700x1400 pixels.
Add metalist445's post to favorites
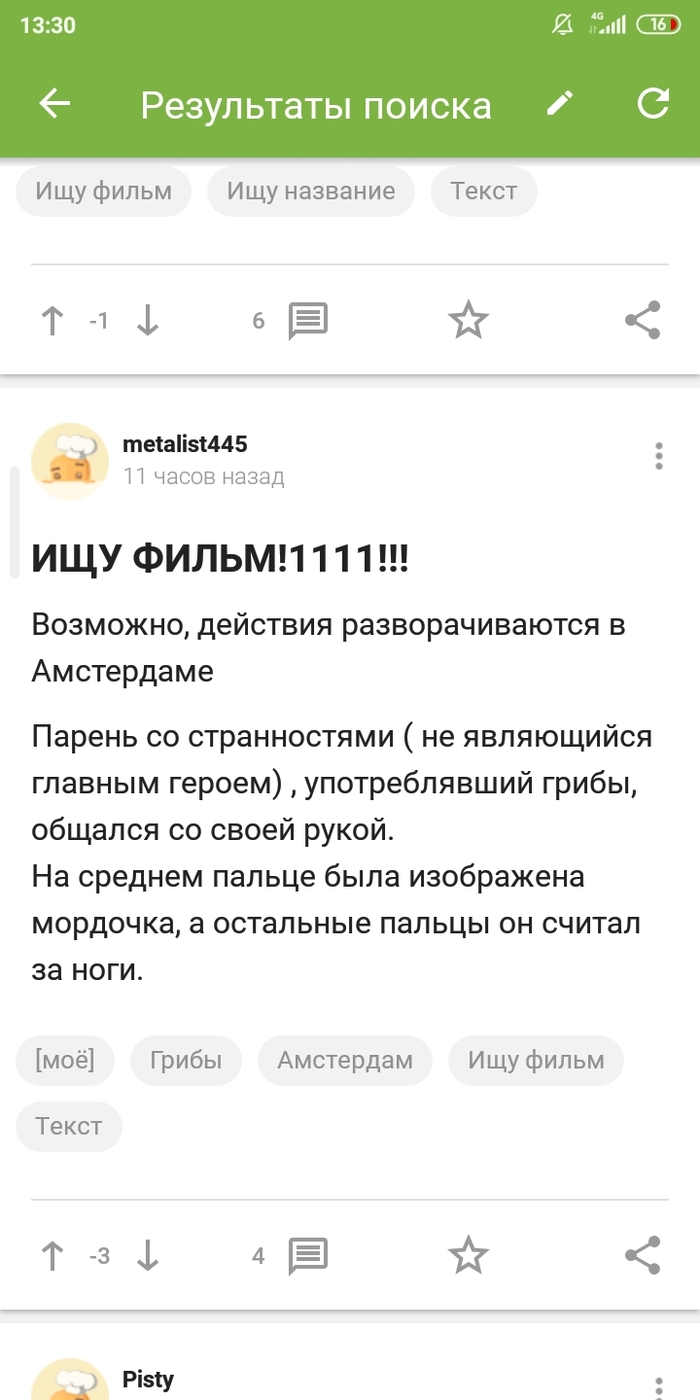coord(467,1256)
